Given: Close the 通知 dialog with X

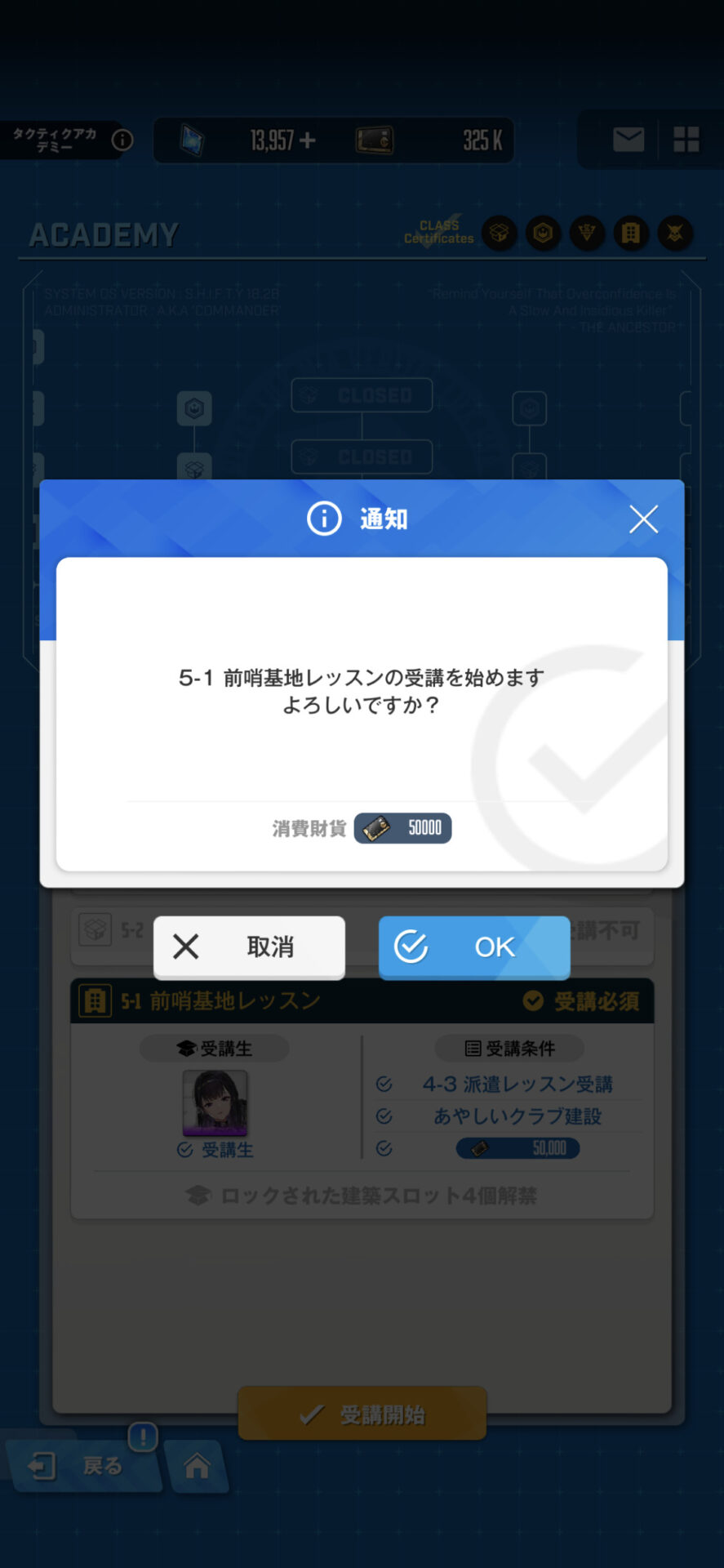Looking at the screenshot, I should (643, 519).
